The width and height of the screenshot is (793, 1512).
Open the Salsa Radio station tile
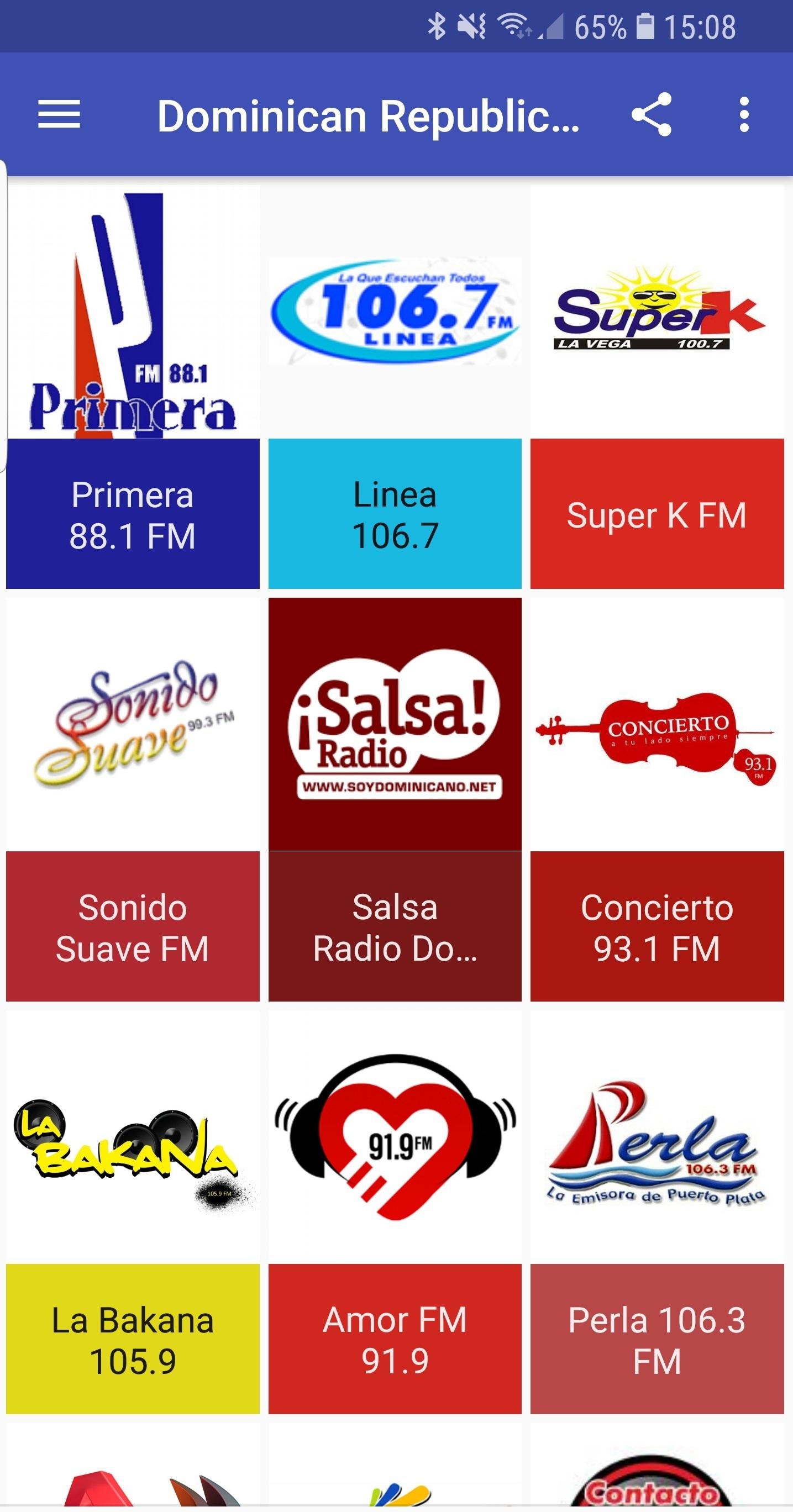pyautogui.click(x=395, y=799)
